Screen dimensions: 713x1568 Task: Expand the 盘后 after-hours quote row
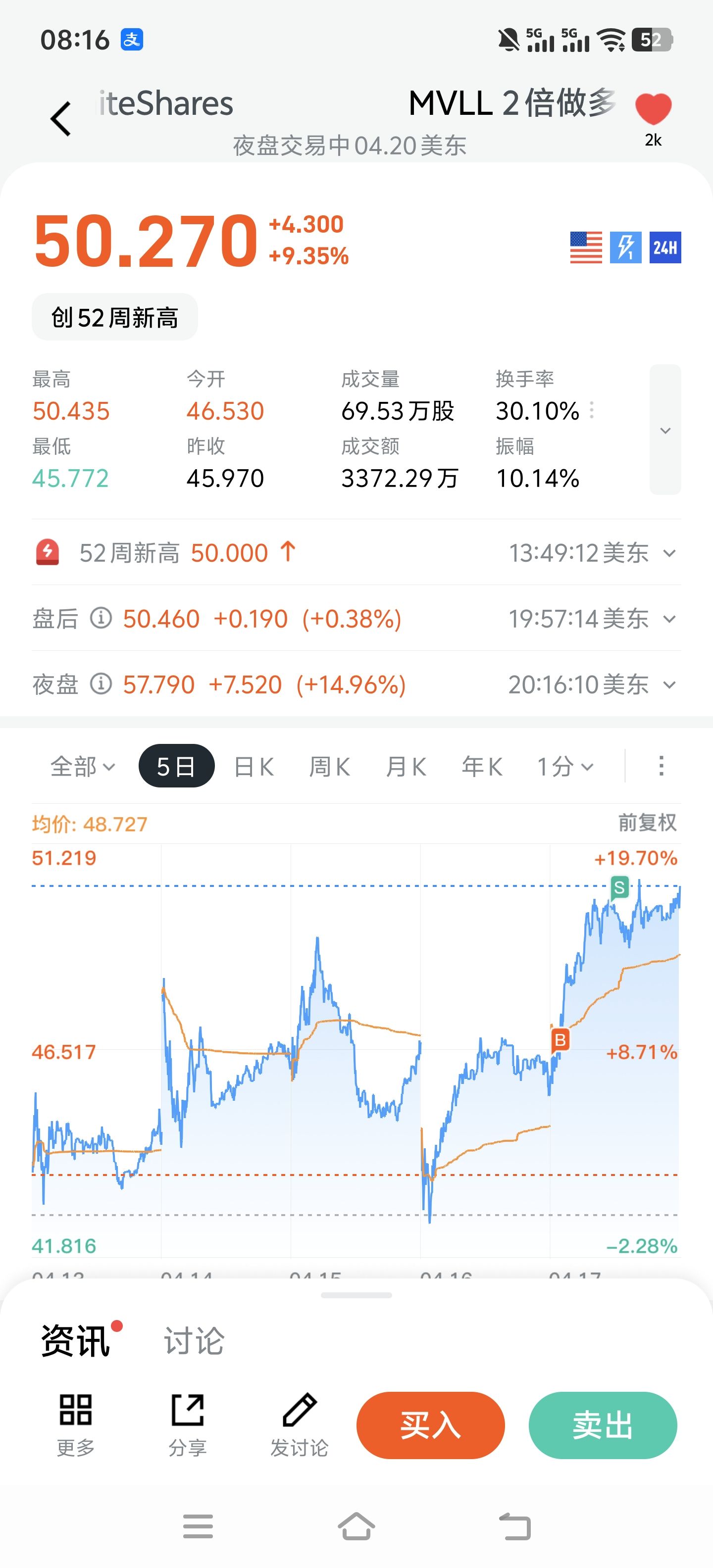(x=669, y=619)
